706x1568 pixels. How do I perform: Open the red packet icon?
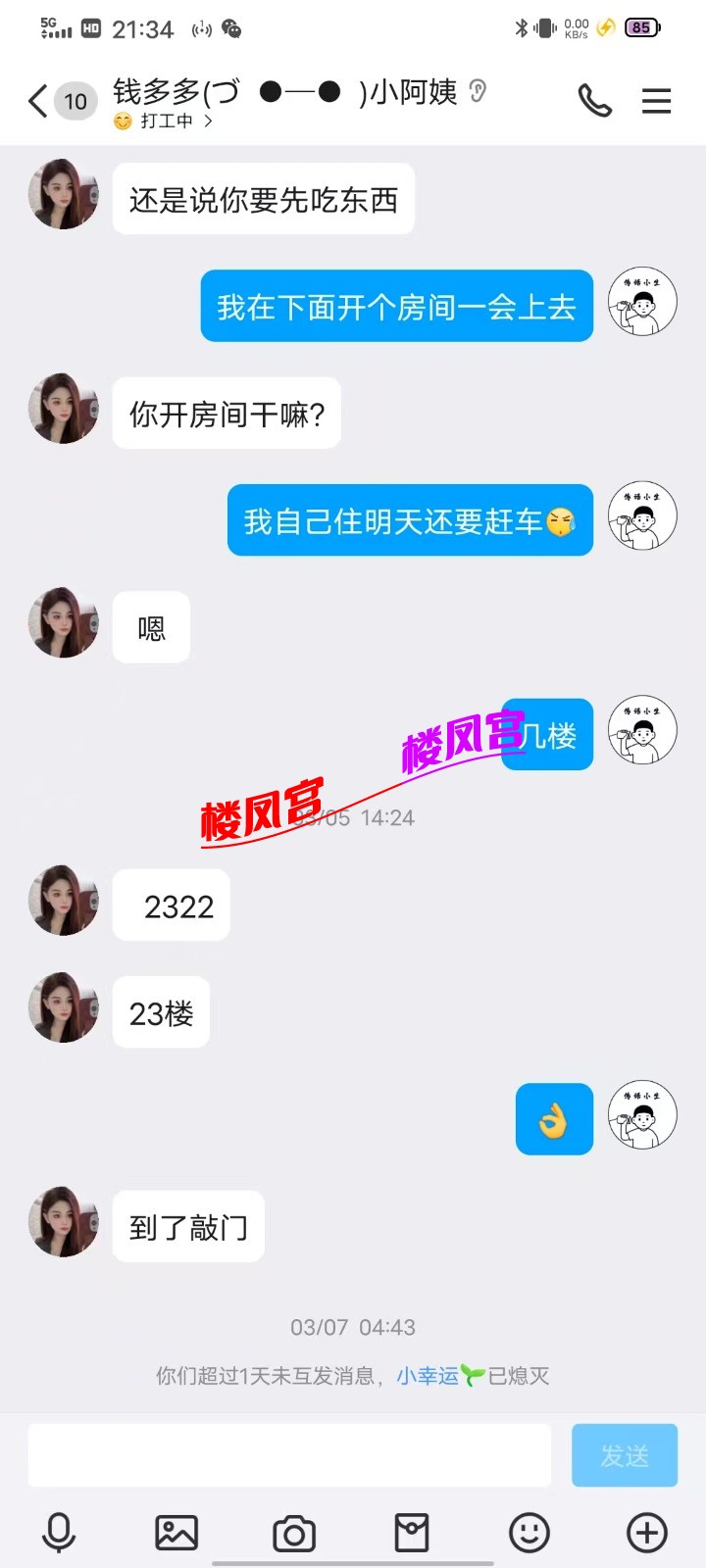[412, 1533]
